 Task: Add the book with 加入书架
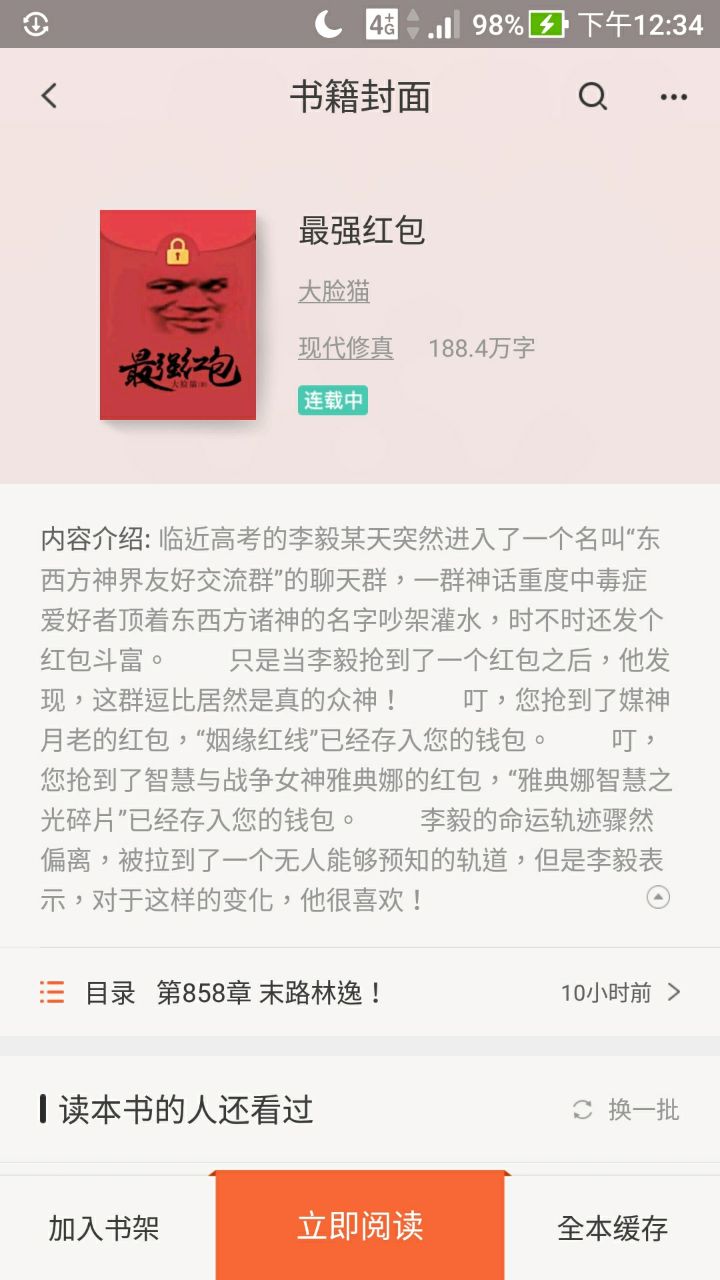point(104,1228)
